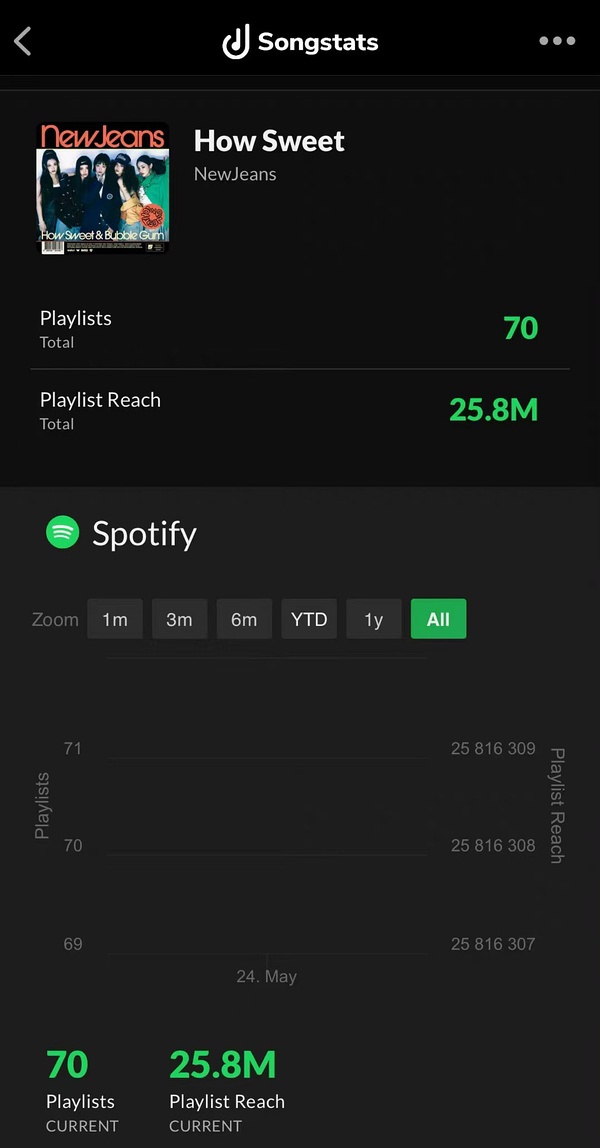Zoom the chart to 1y
Viewport: 600px width, 1148px height.
374,619
